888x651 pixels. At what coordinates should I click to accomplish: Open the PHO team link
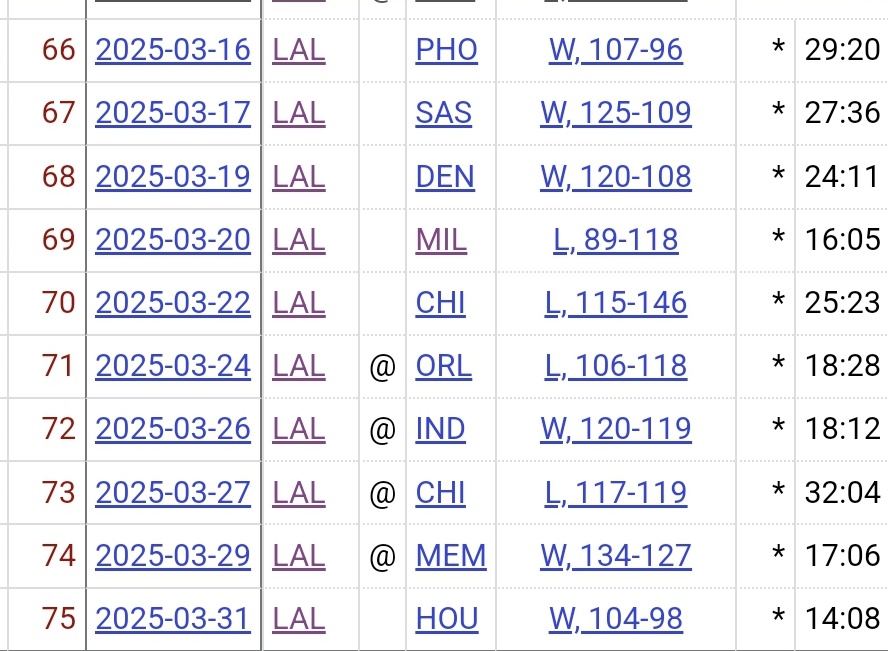(x=446, y=50)
